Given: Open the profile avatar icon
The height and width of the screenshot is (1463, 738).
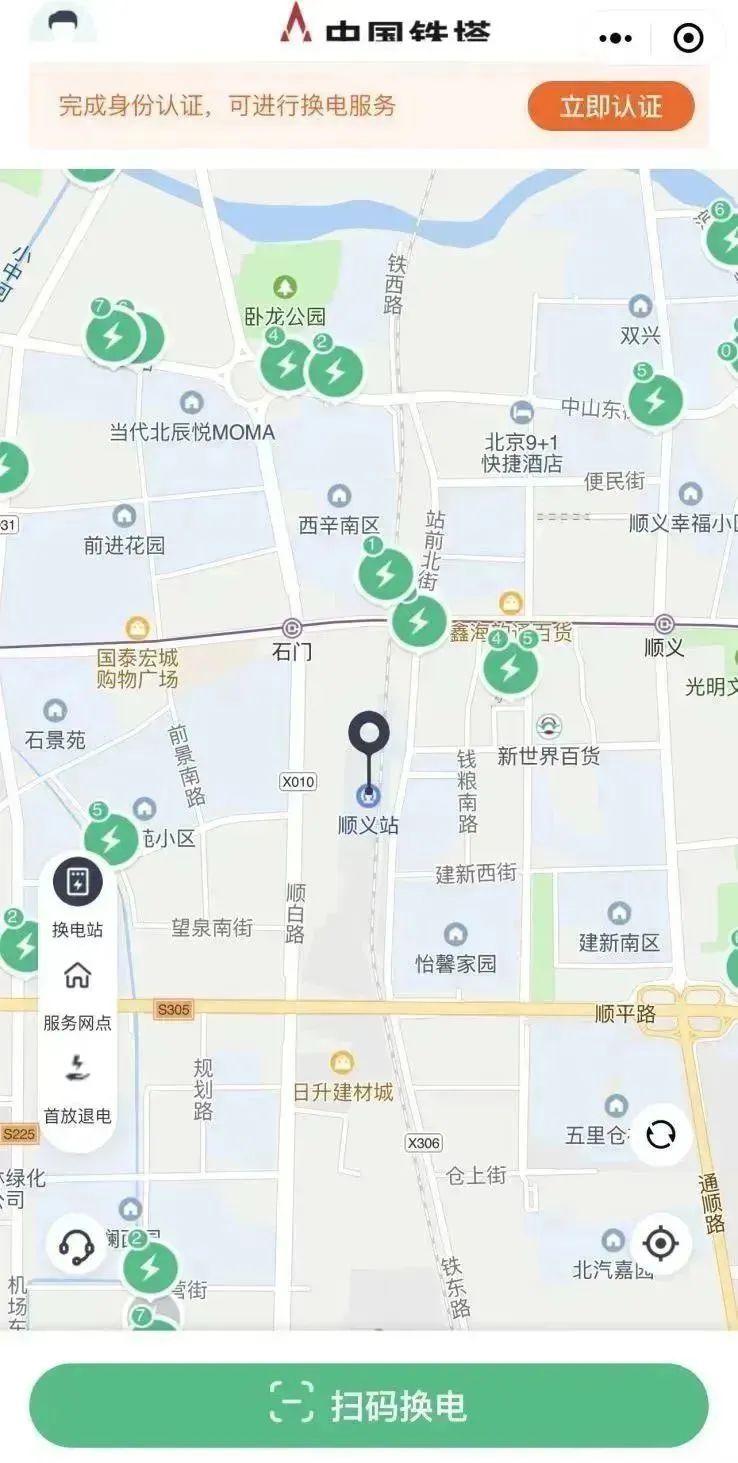Looking at the screenshot, I should point(63,24).
